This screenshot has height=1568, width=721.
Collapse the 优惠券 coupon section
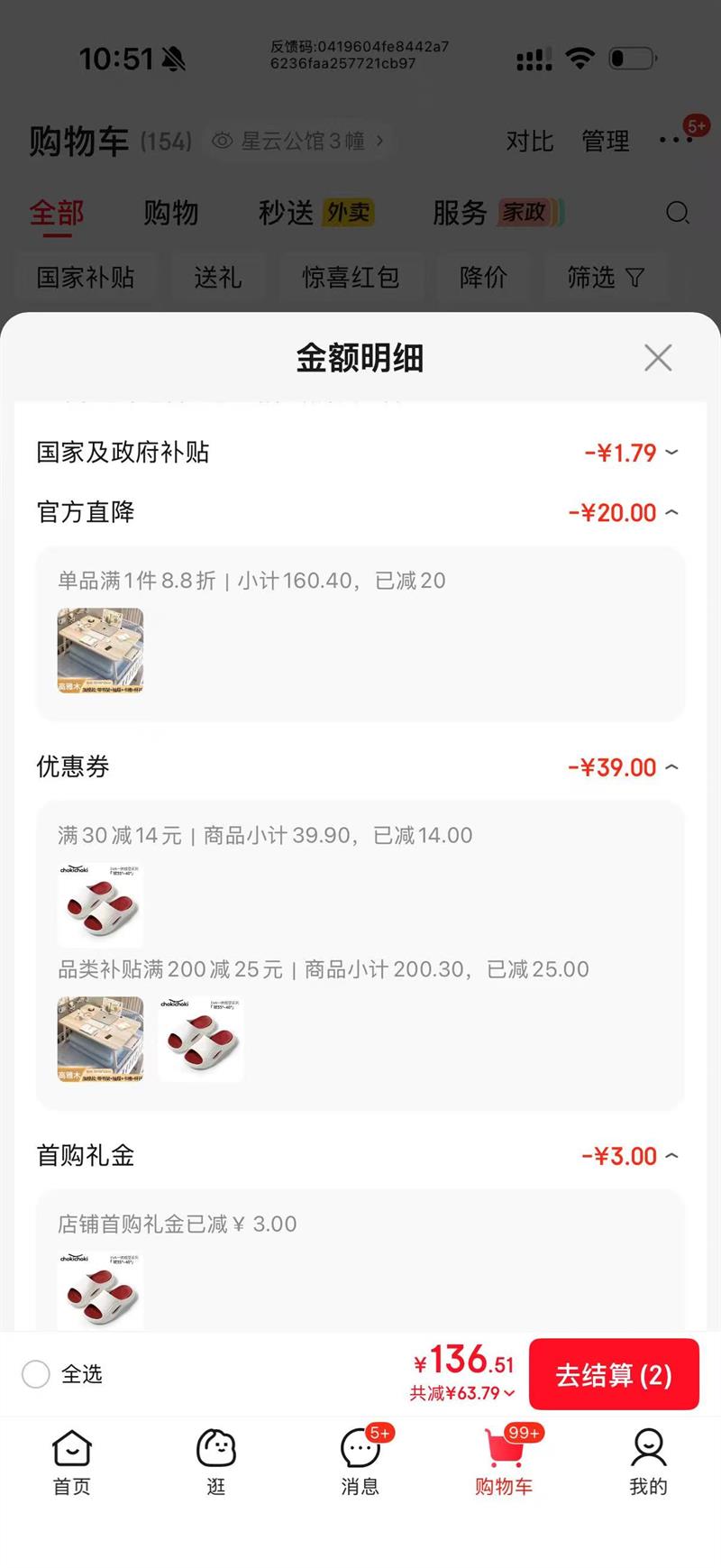671,767
